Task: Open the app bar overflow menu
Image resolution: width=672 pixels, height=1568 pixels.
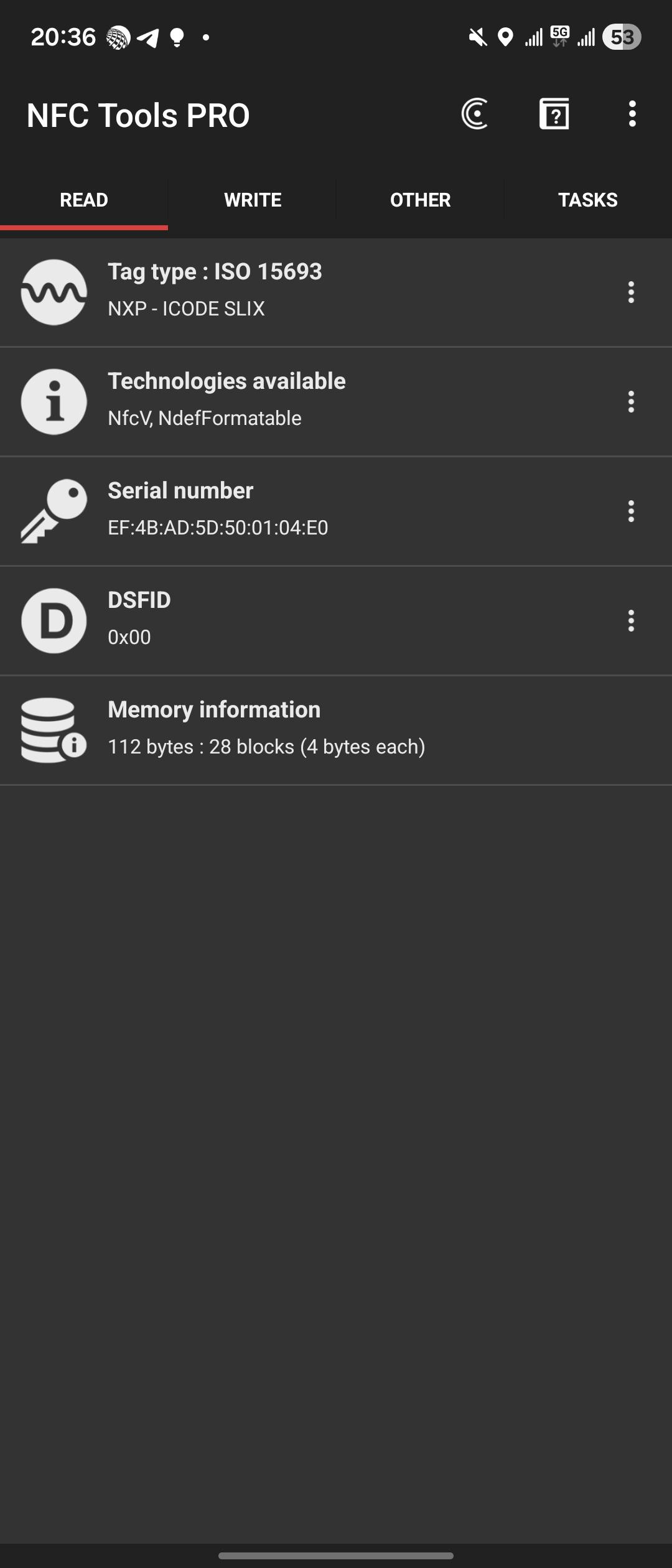Action: [x=632, y=114]
